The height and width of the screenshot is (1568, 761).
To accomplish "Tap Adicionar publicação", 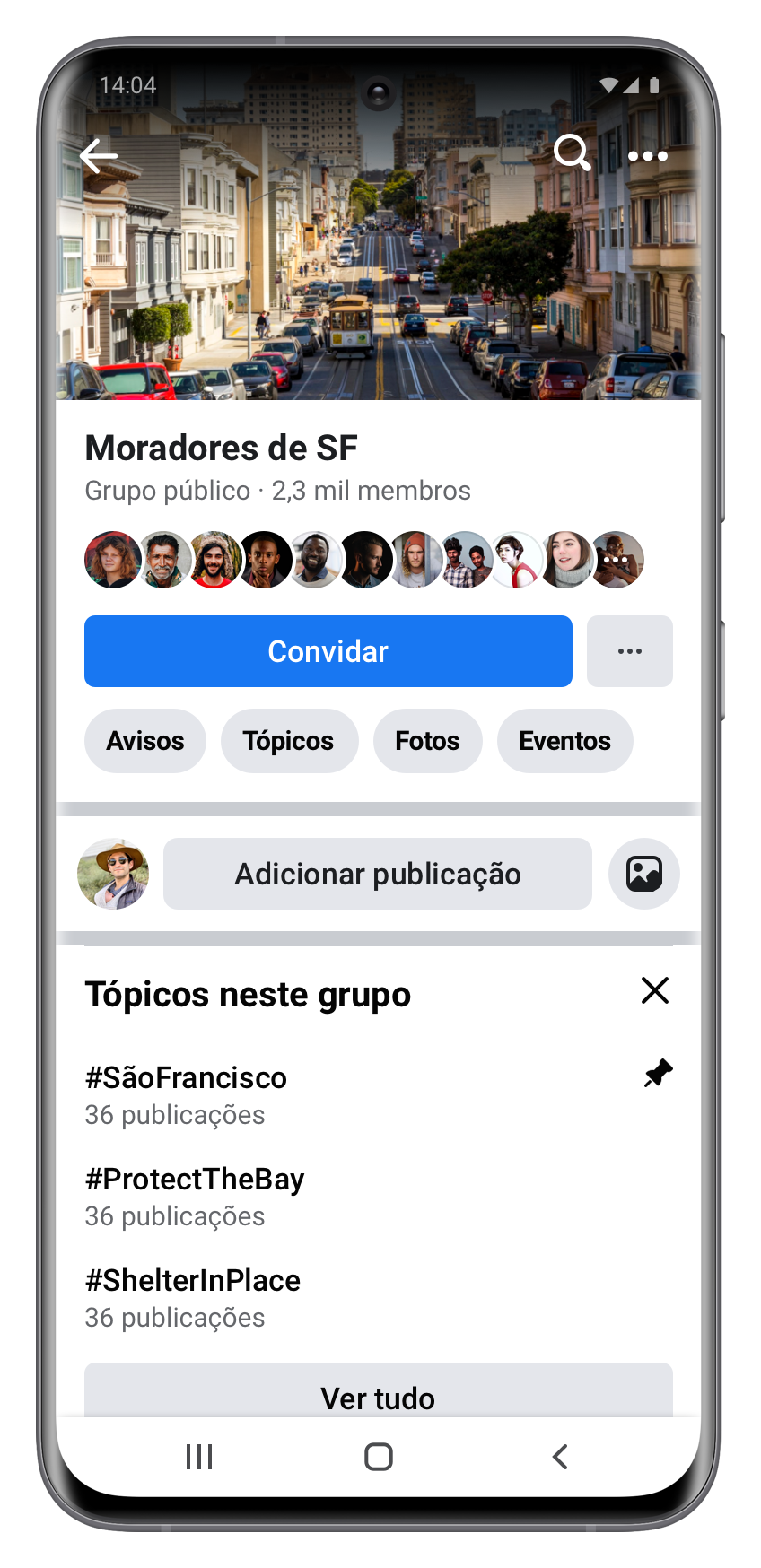I will pos(377,874).
